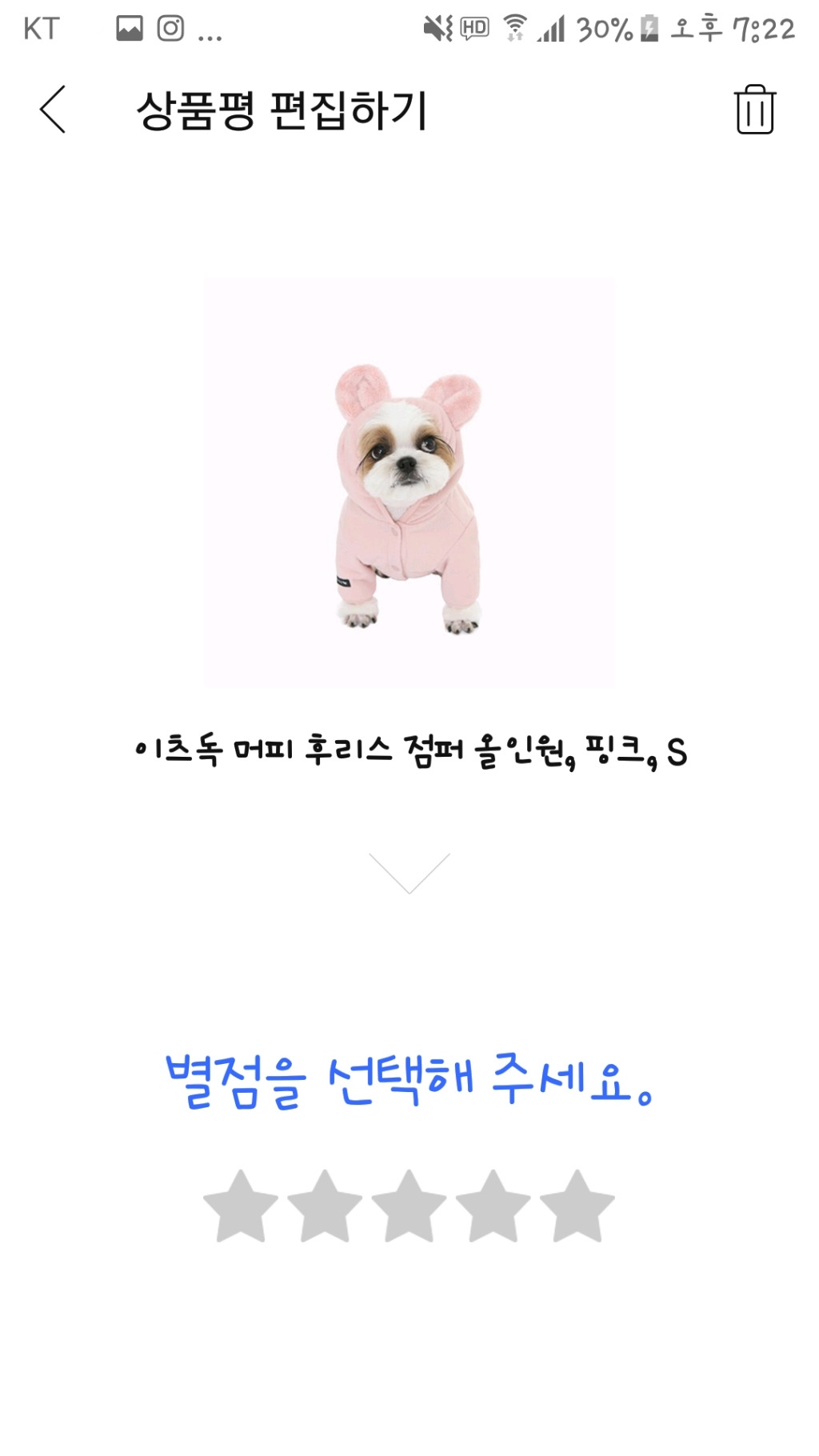Give a three-star rating
819x1456 pixels.
coord(409,1207)
